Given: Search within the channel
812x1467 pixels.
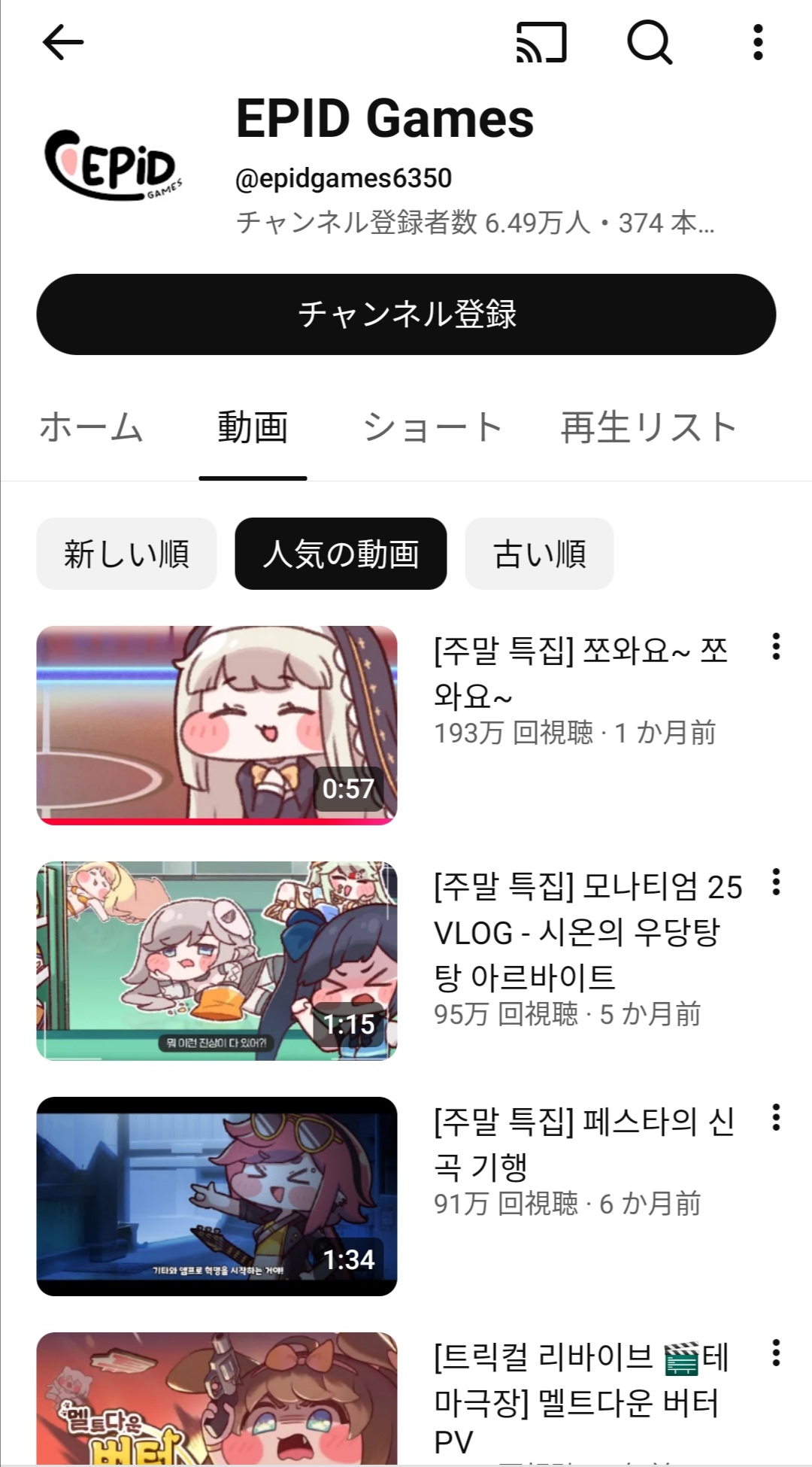Looking at the screenshot, I should [650, 42].
